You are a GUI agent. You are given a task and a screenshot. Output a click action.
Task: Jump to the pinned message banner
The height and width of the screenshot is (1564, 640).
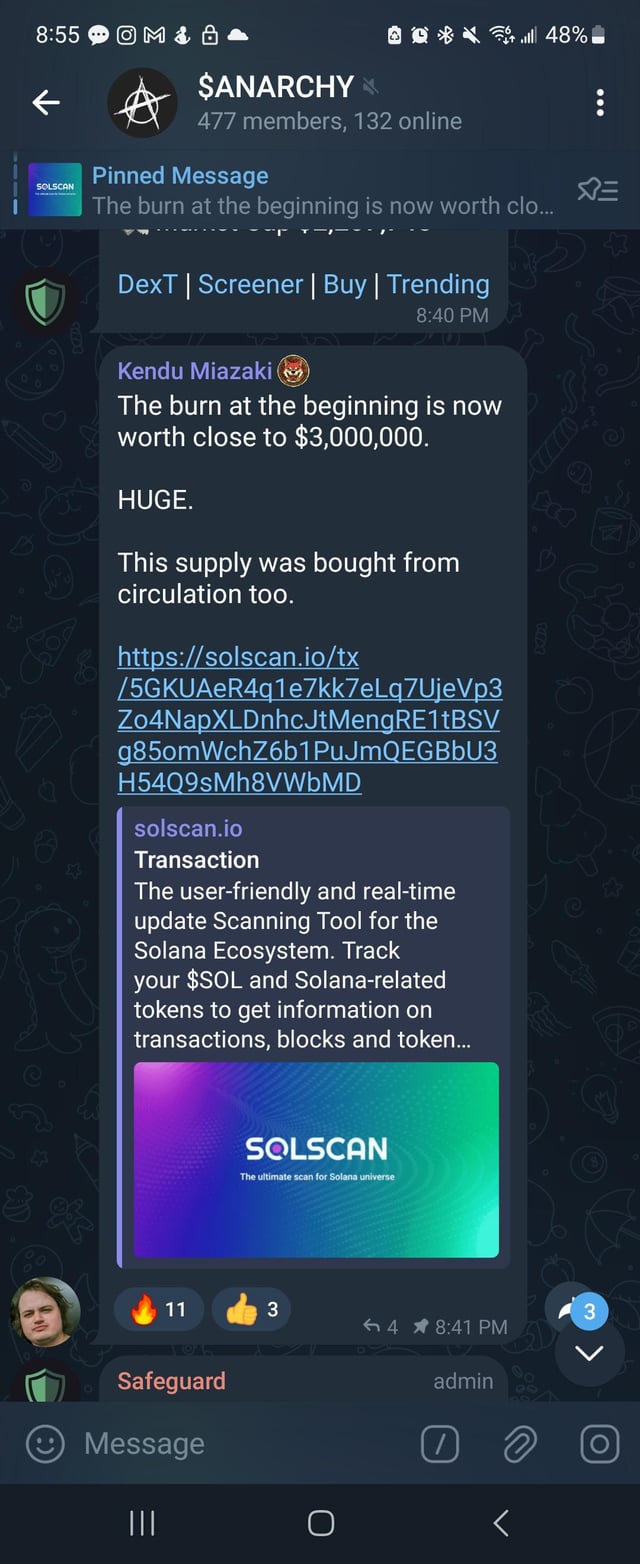(300, 191)
